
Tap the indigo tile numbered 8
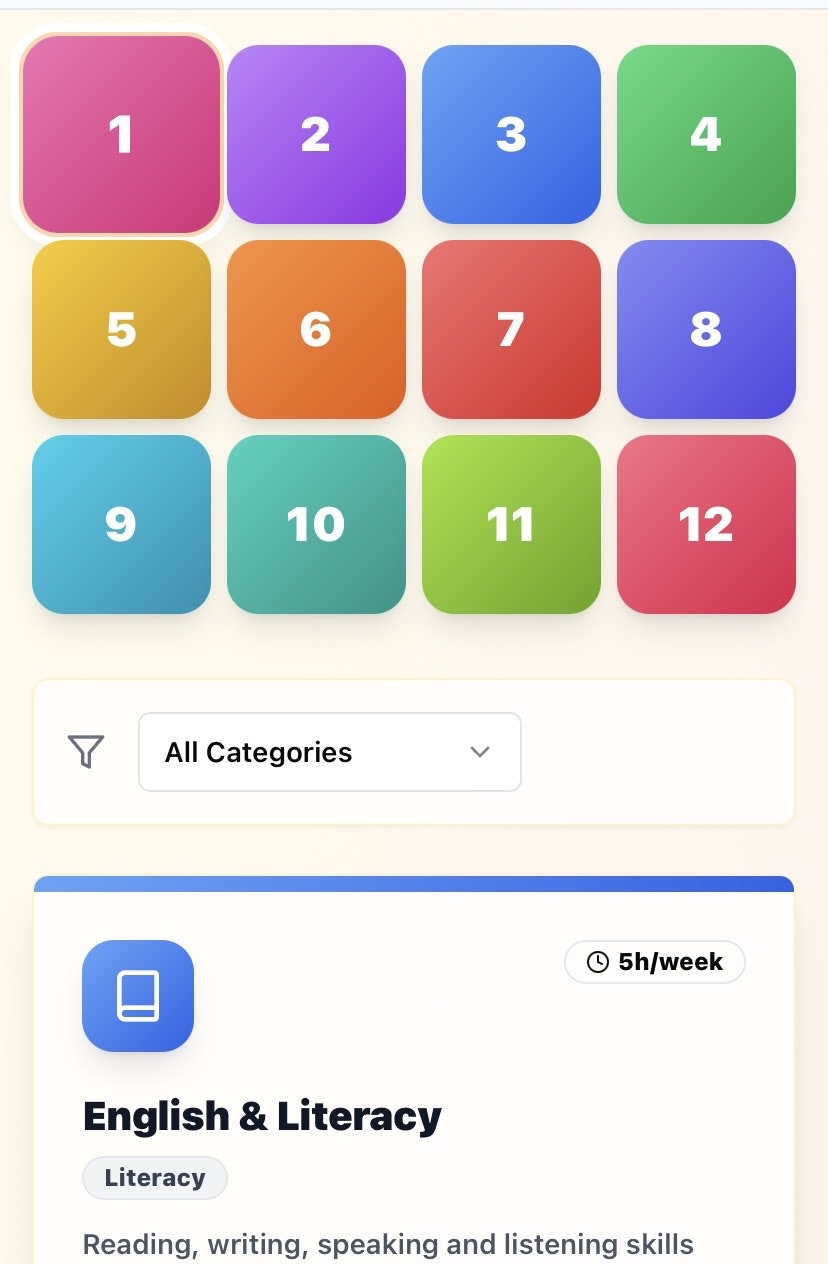point(706,329)
